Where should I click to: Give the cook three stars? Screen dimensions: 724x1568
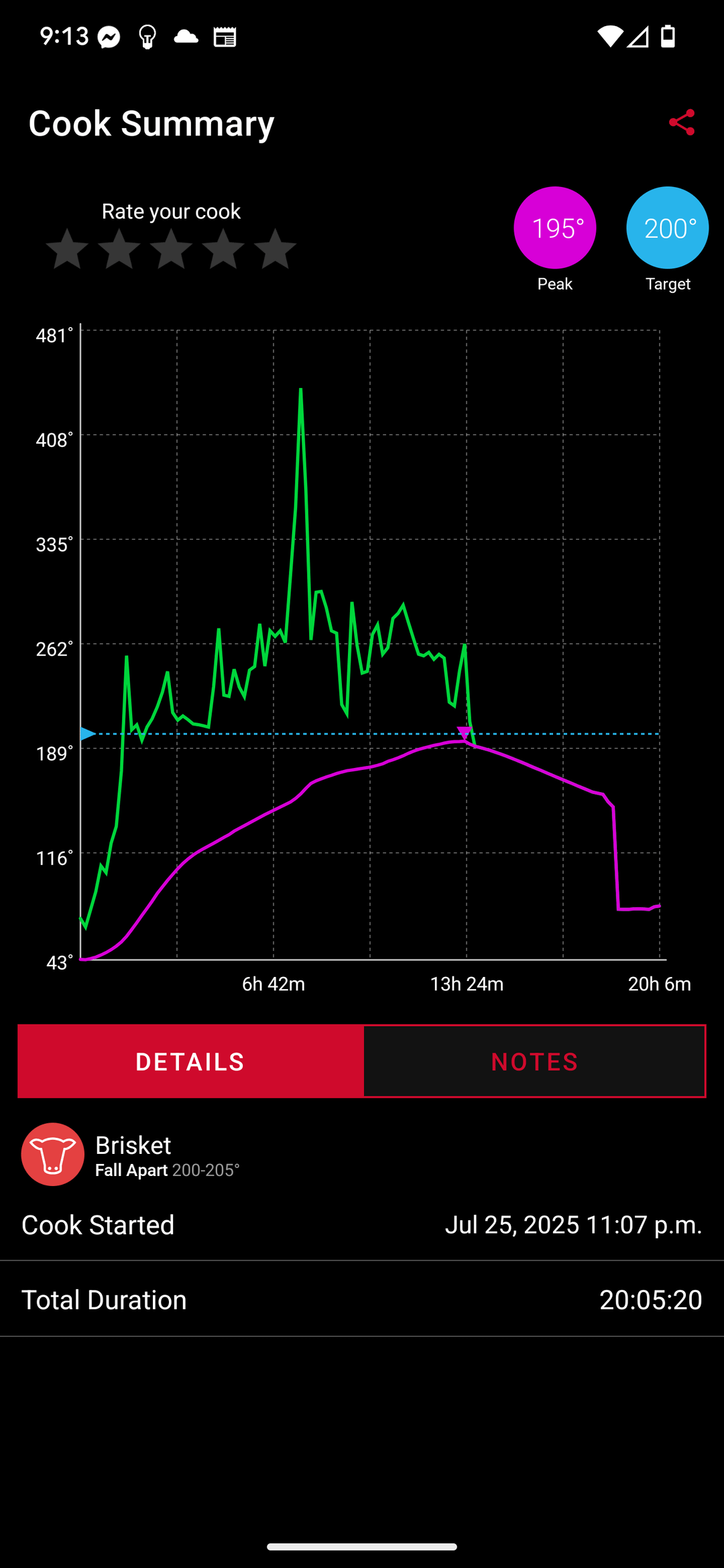(x=171, y=249)
